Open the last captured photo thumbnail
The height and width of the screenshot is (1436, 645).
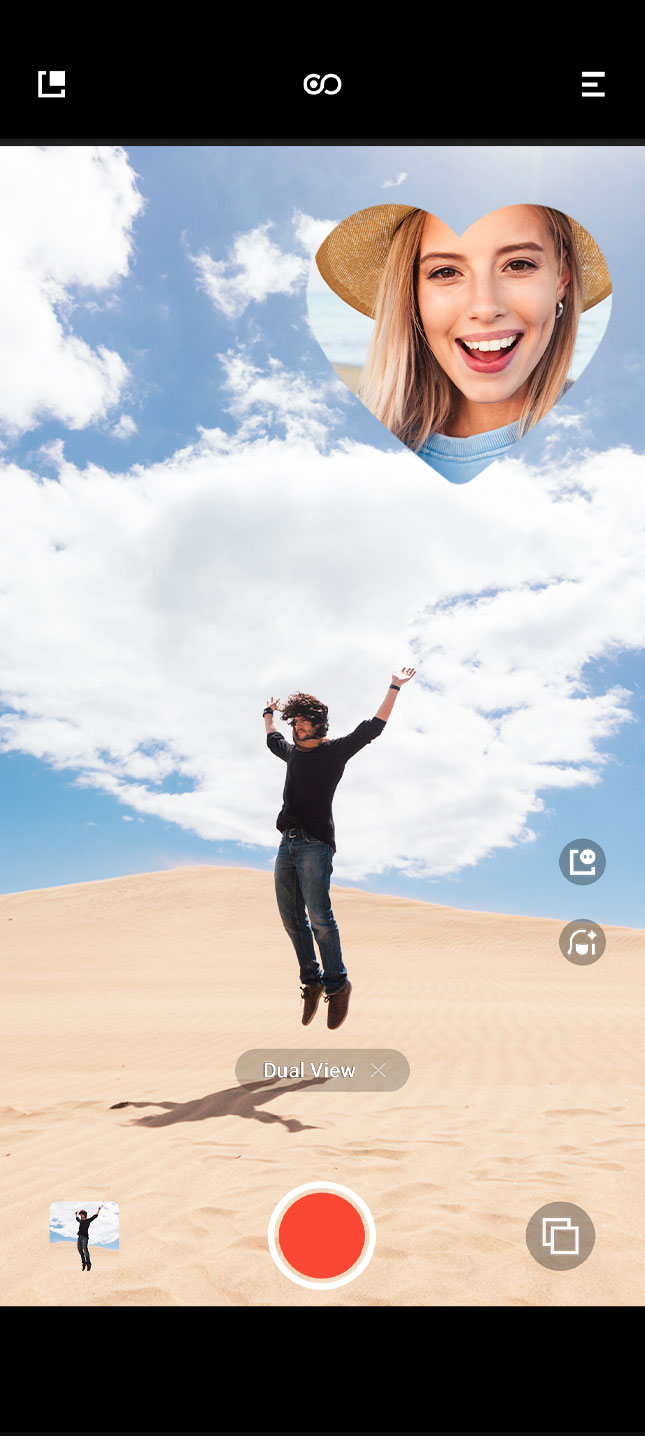[x=84, y=1236]
